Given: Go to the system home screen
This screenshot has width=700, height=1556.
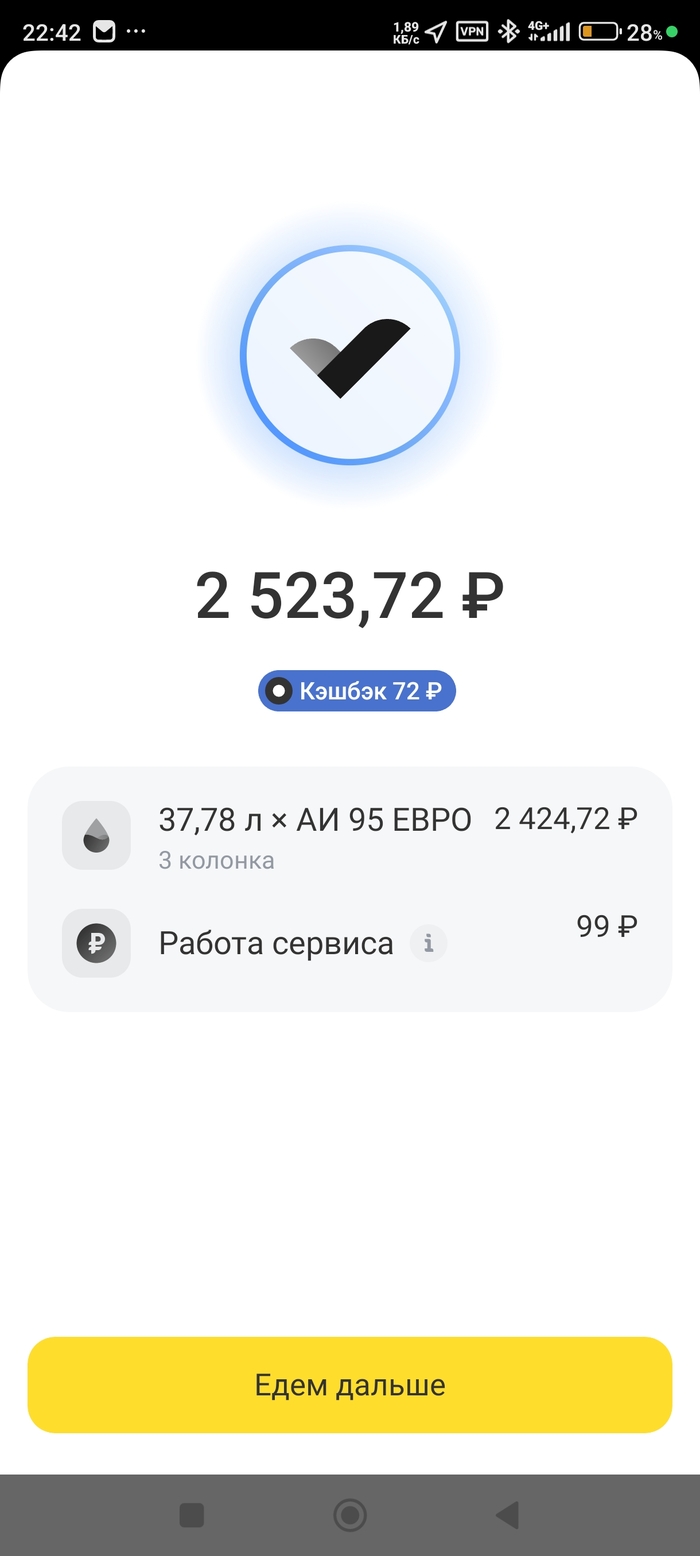Looking at the screenshot, I should point(349,1515).
